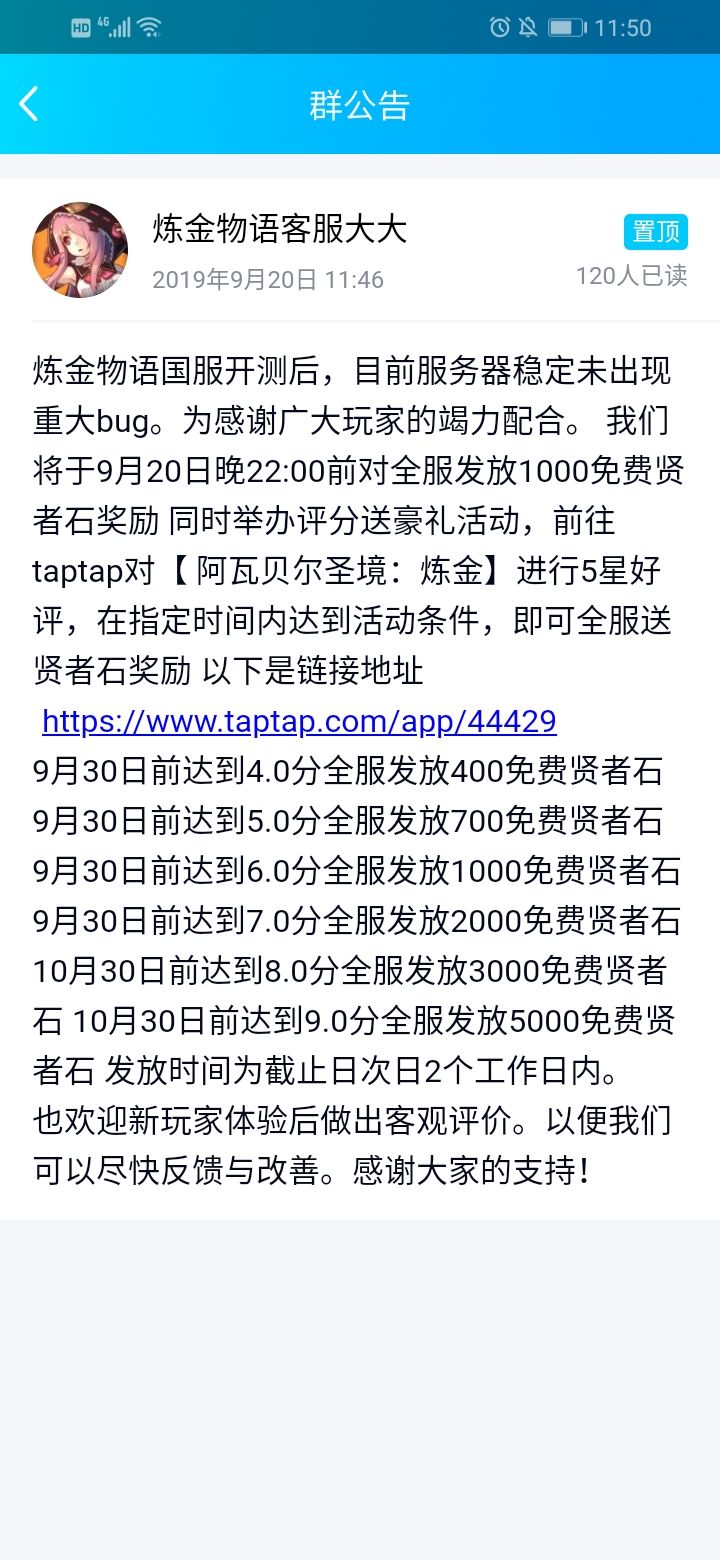720x1560 pixels.
Task: Go back from the 群公告 page
Action: click(29, 104)
